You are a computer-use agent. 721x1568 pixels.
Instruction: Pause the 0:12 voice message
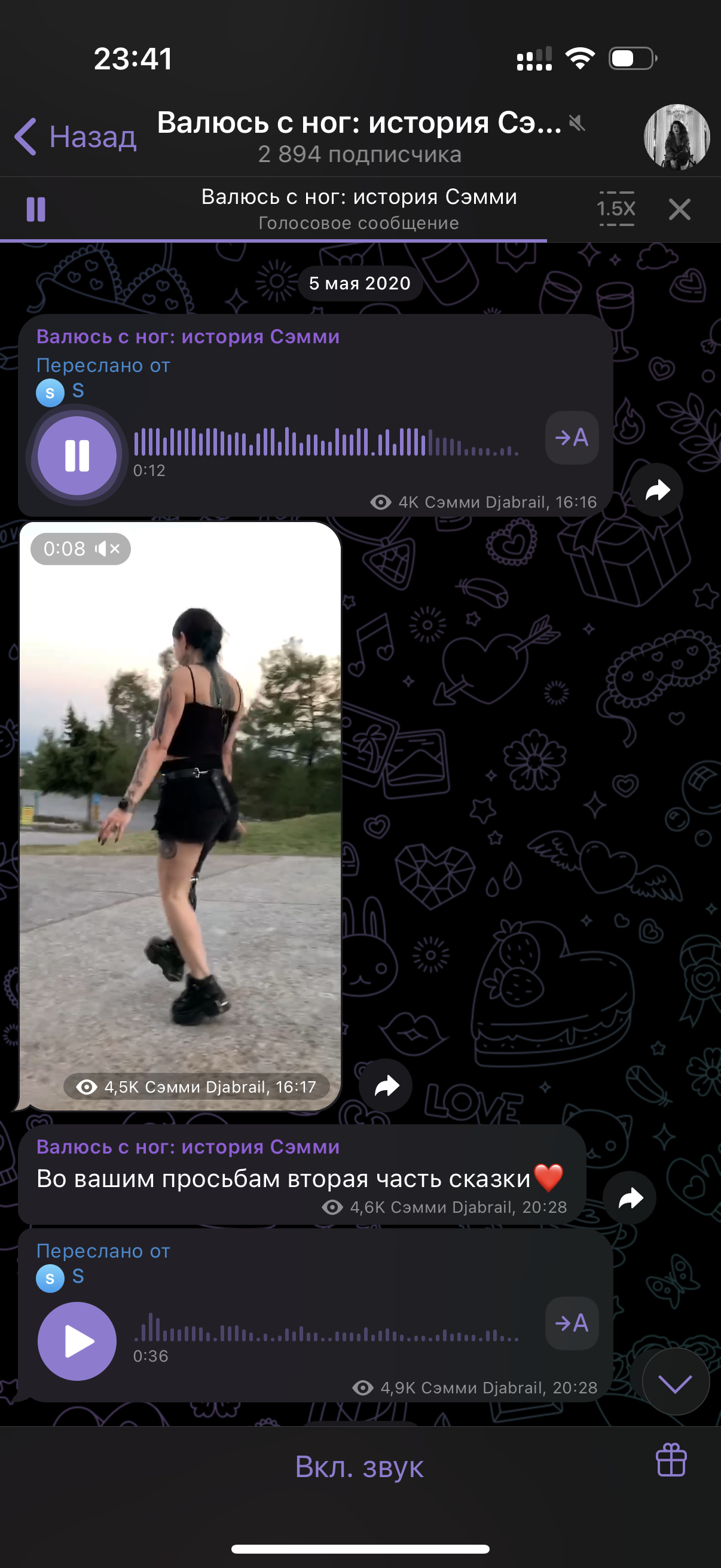(x=77, y=455)
